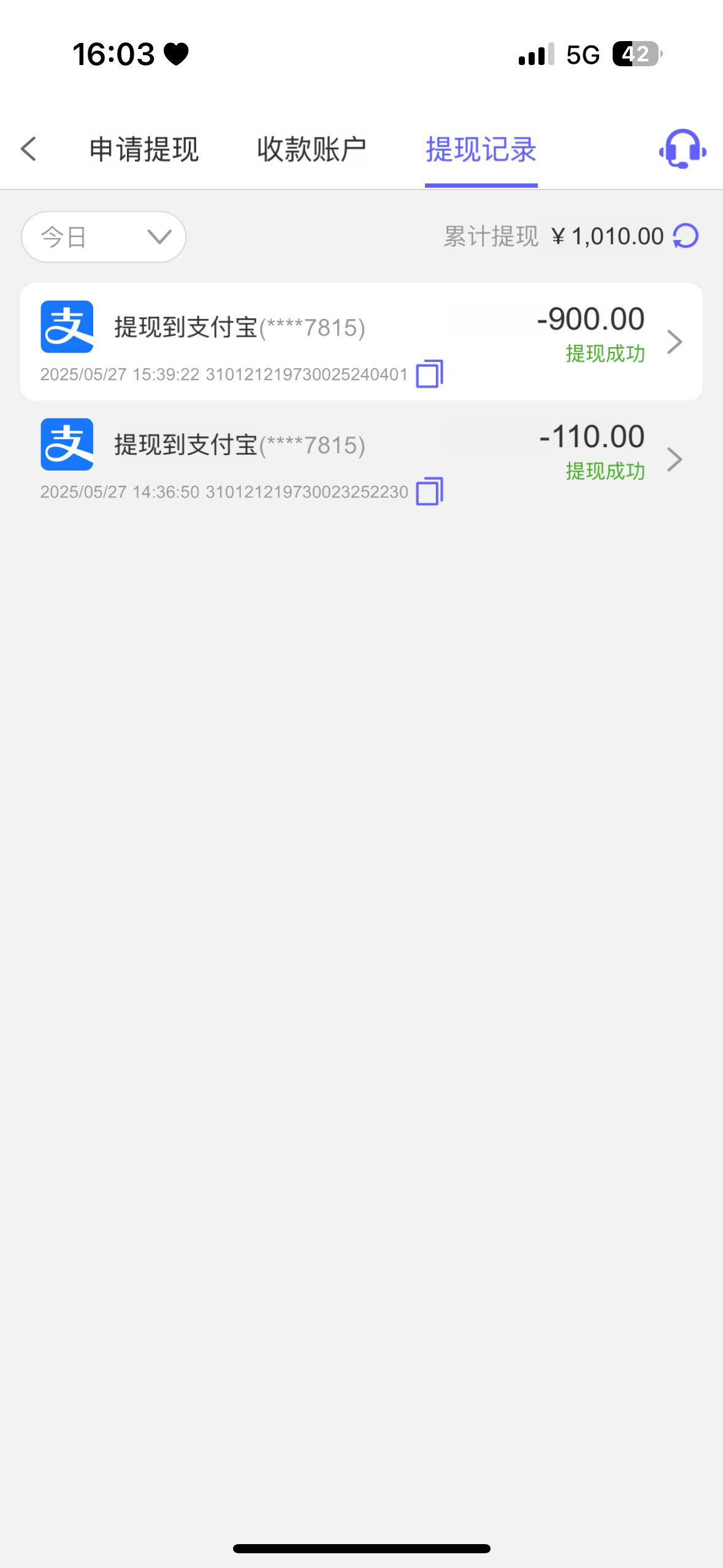This screenshot has height=1568, width=723.
Task: Copy the order number ending 5240401
Action: point(430,374)
